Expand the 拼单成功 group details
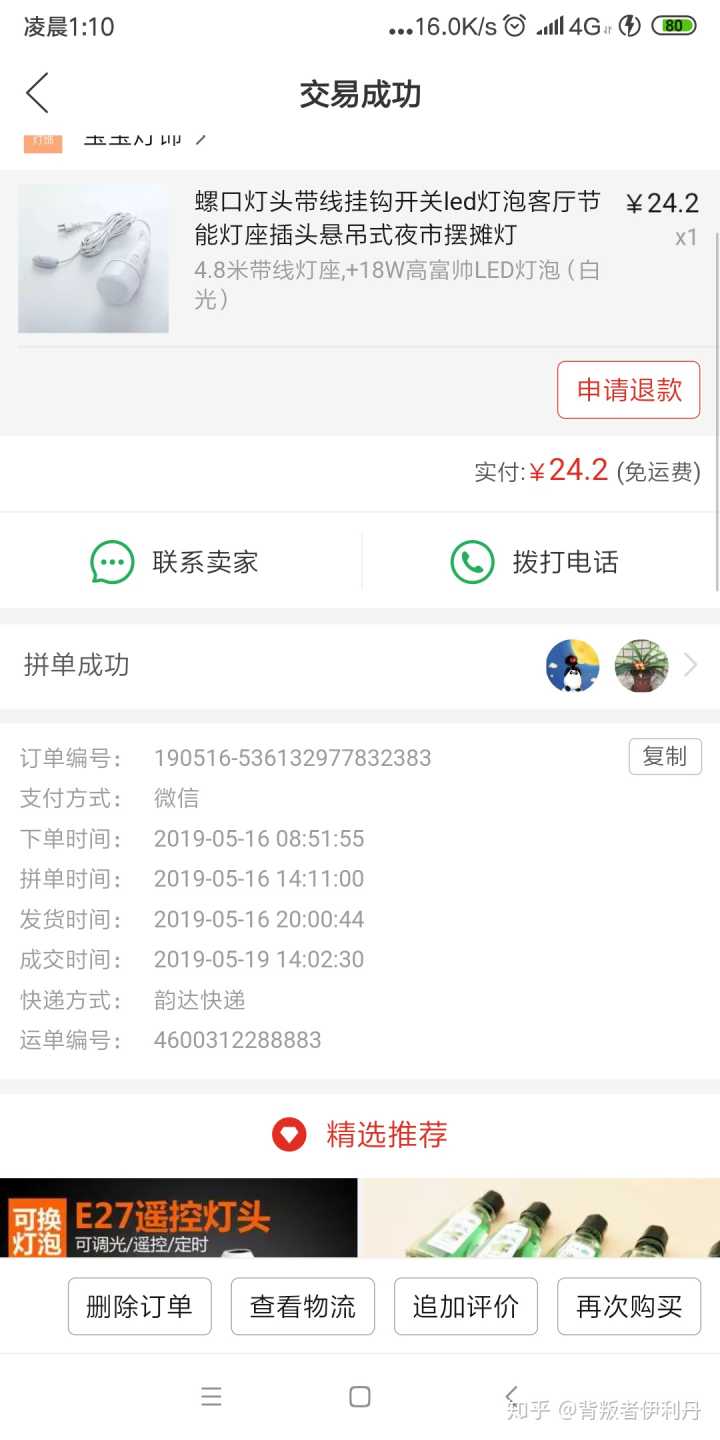The width and height of the screenshot is (720, 1440). 689,666
